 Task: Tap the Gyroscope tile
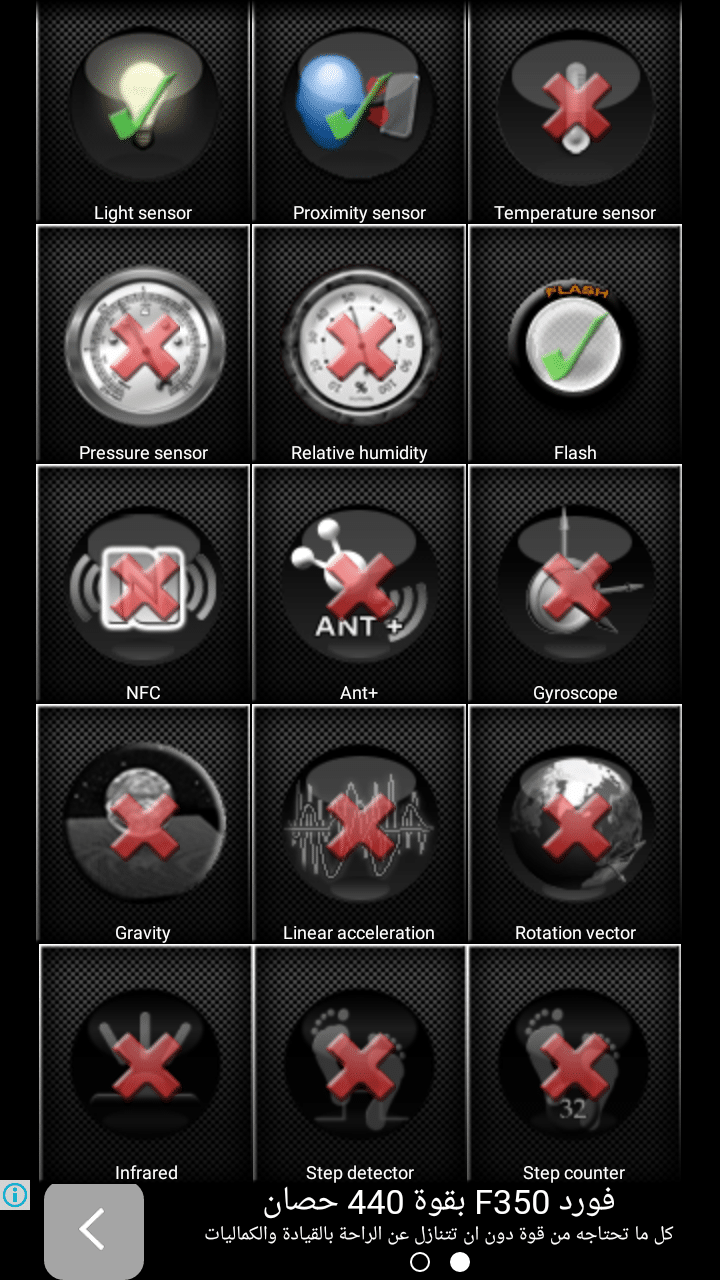pyautogui.click(x=575, y=583)
